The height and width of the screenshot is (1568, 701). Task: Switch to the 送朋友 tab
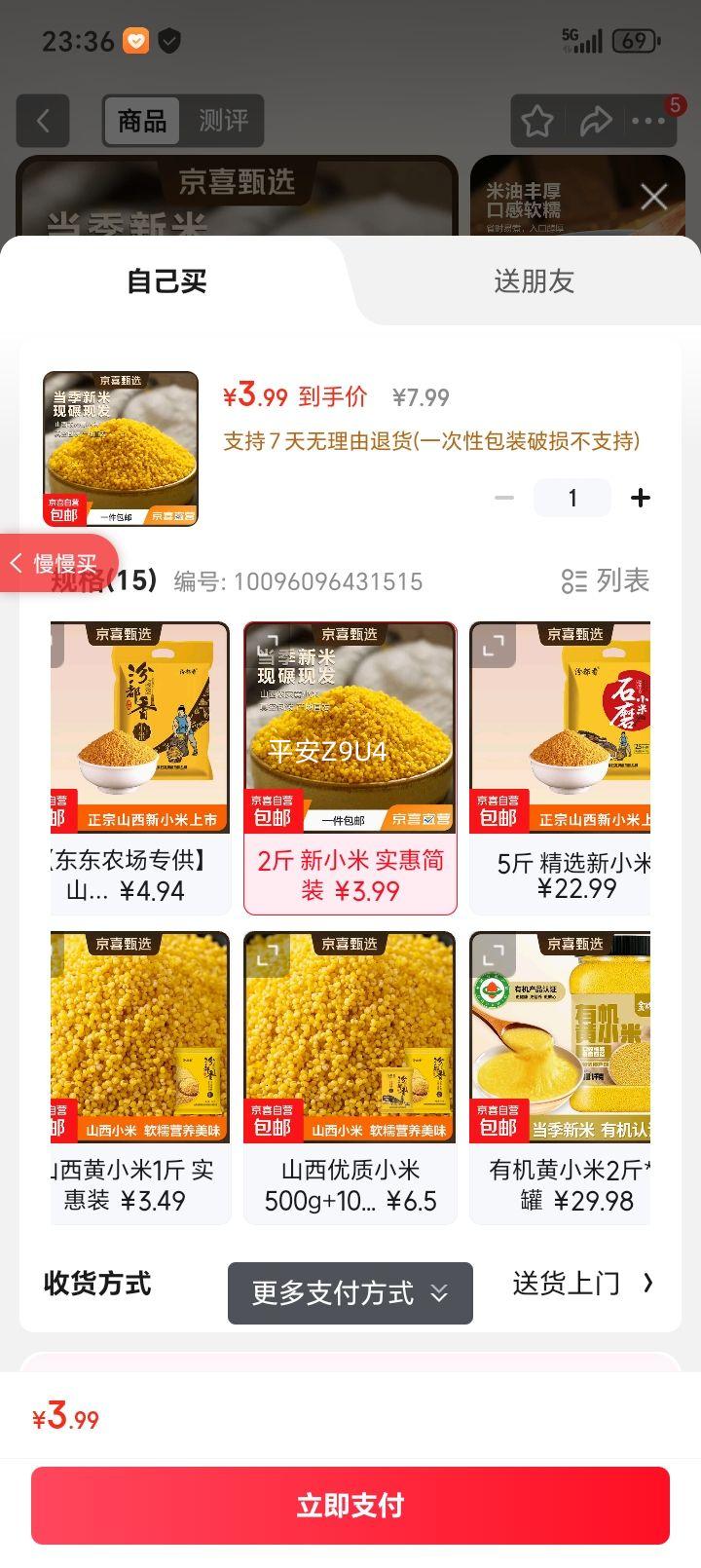pos(534,281)
